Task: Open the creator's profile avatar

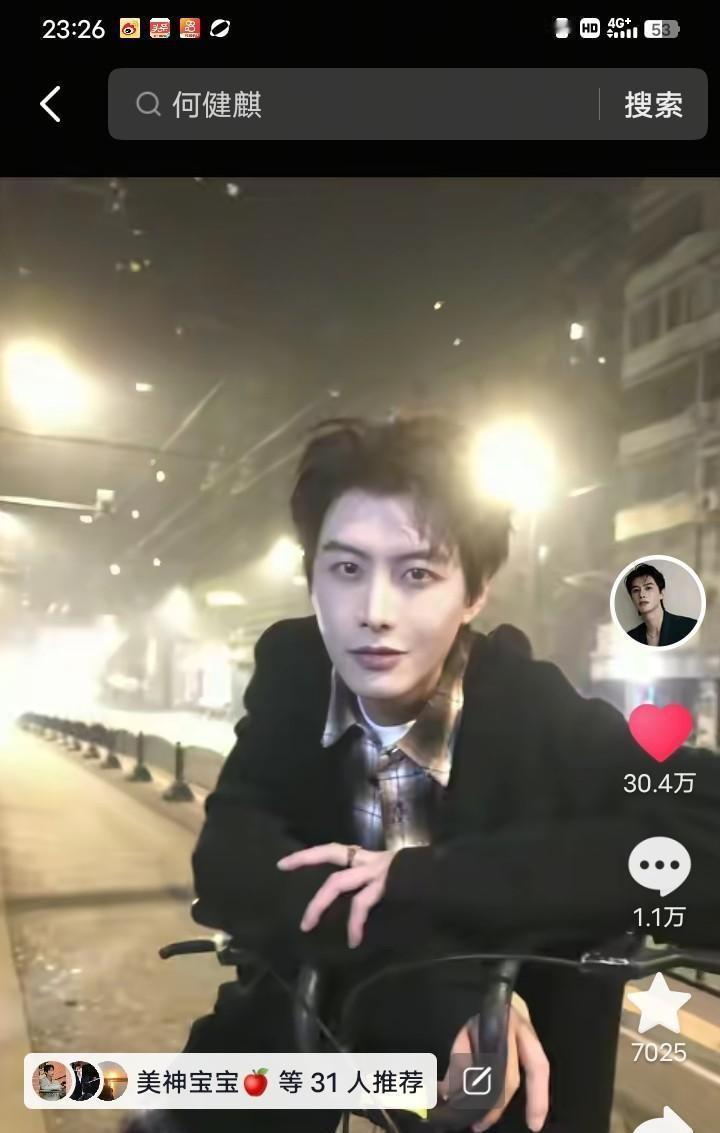Action: click(x=658, y=603)
